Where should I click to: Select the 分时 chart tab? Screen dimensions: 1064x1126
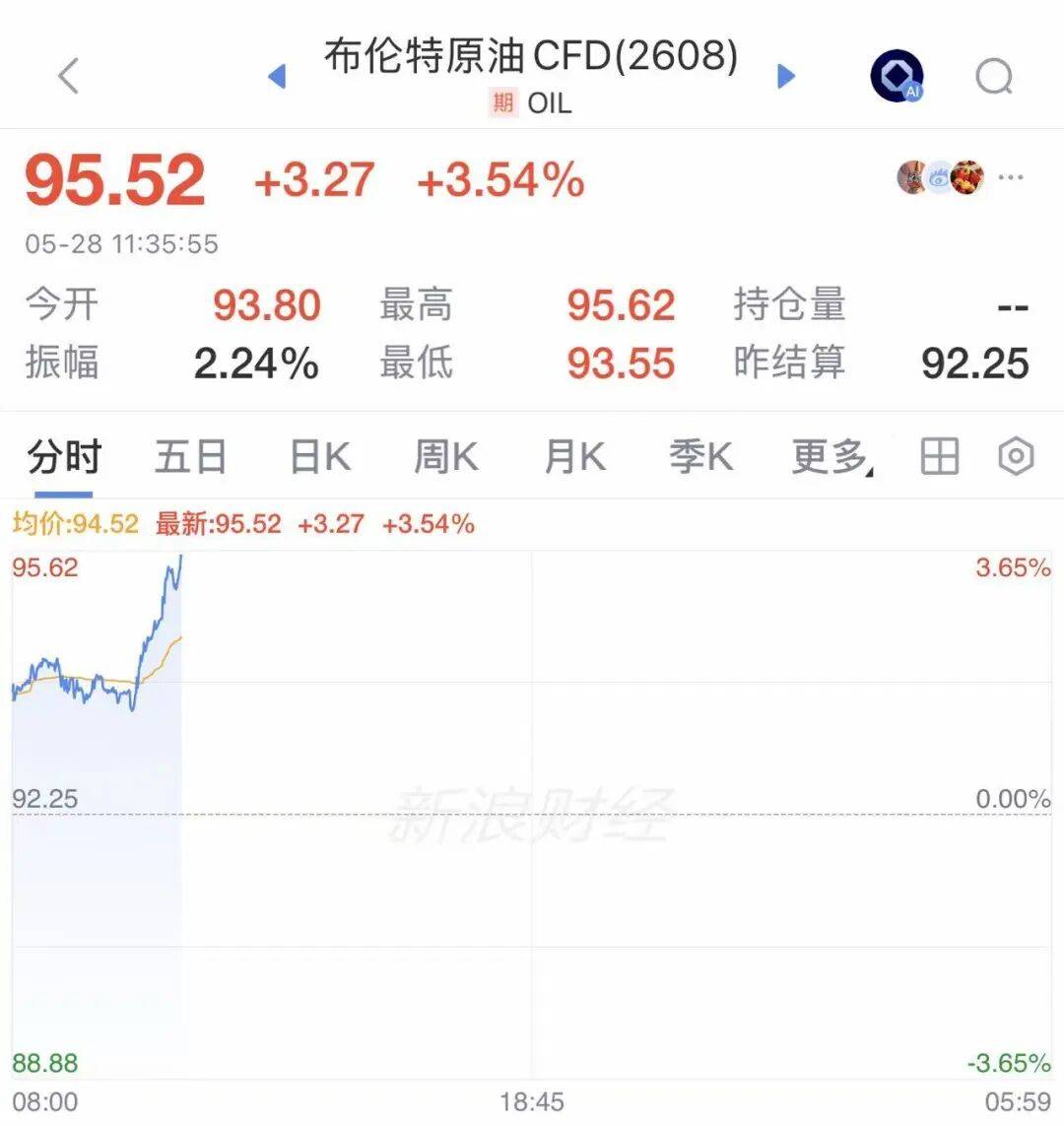pos(64,457)
